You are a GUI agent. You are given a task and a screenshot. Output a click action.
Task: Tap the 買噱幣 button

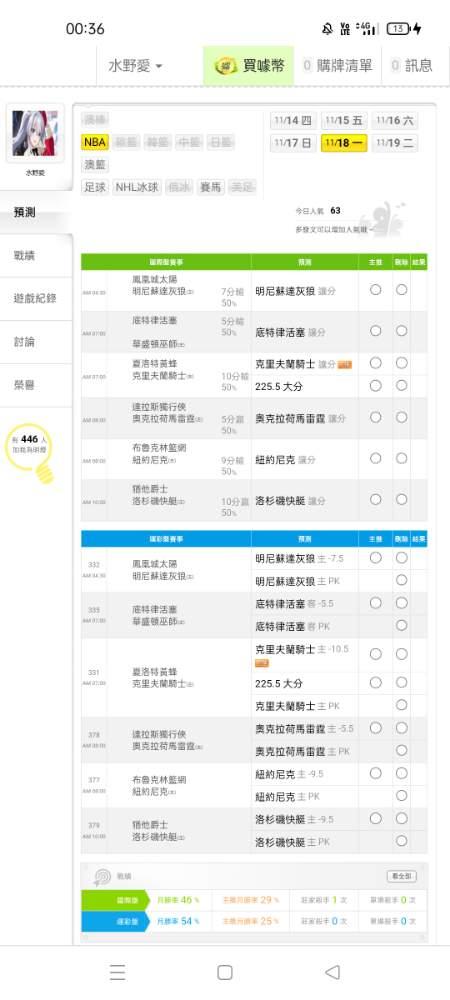point(249,66)
